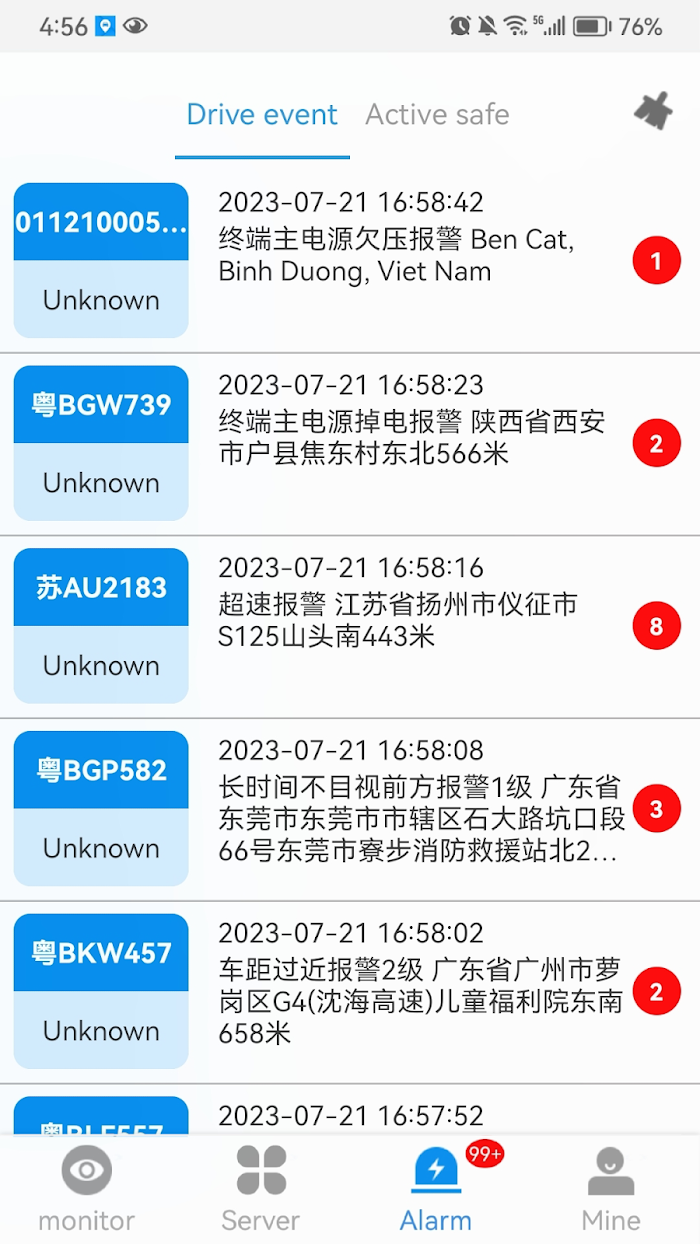Open the speeding alarm for 苏AU2183

350,627
